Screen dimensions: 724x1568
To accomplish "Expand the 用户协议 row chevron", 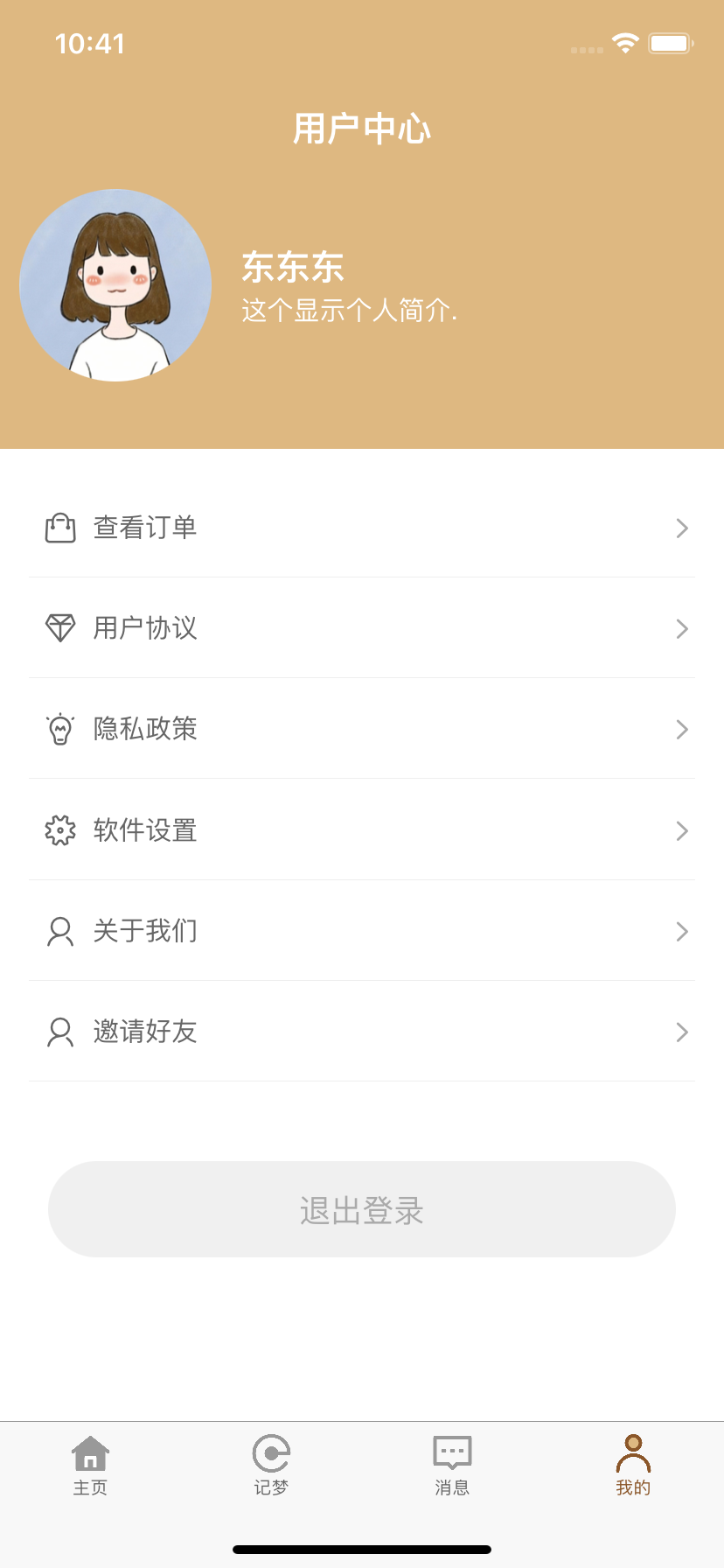I will click(681, 628).
